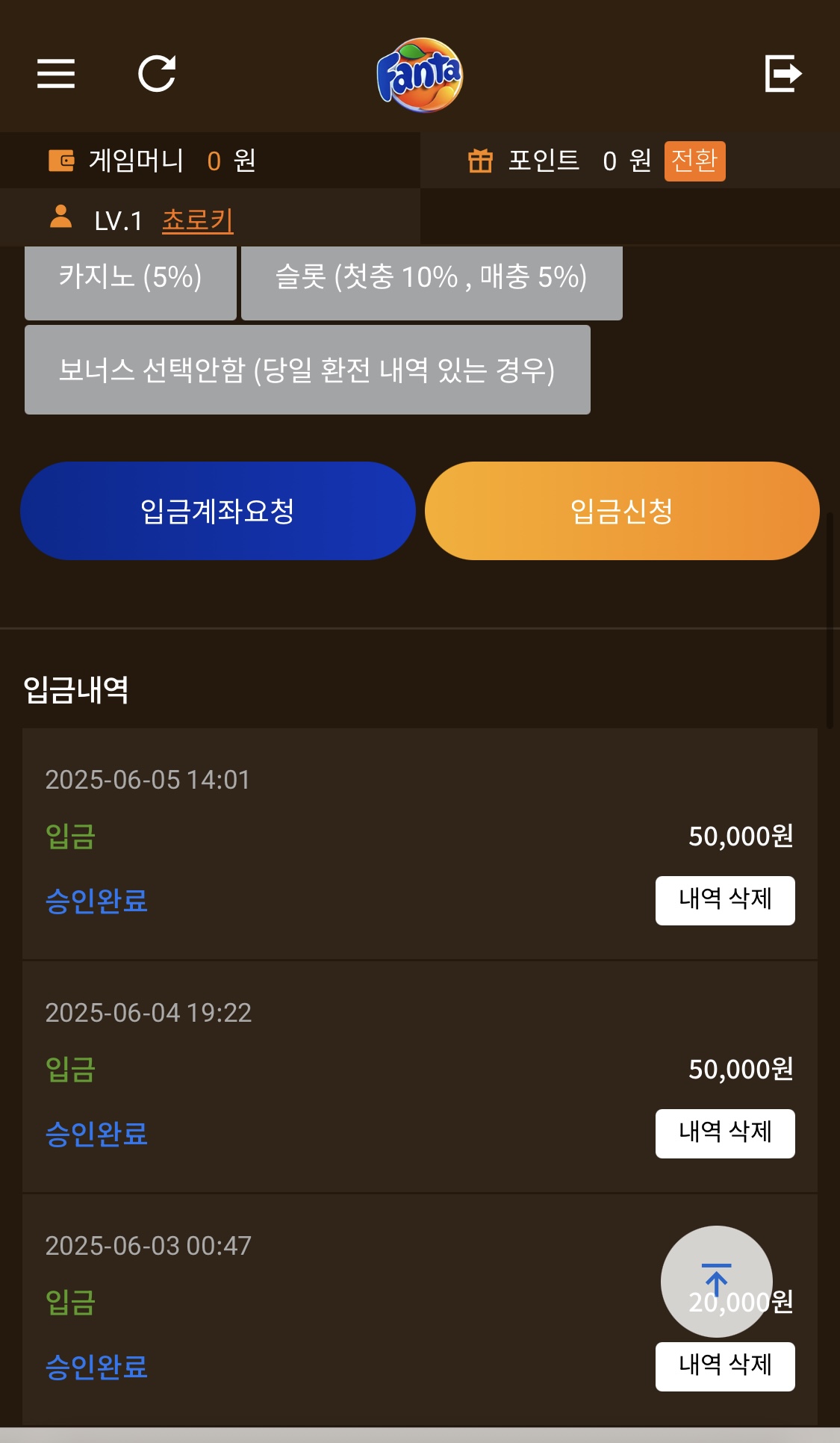840x1443 pixels.
Task: Select the 슬롯 (첫충 10%, 매충 5%) bonus
Action: (432, 282)
